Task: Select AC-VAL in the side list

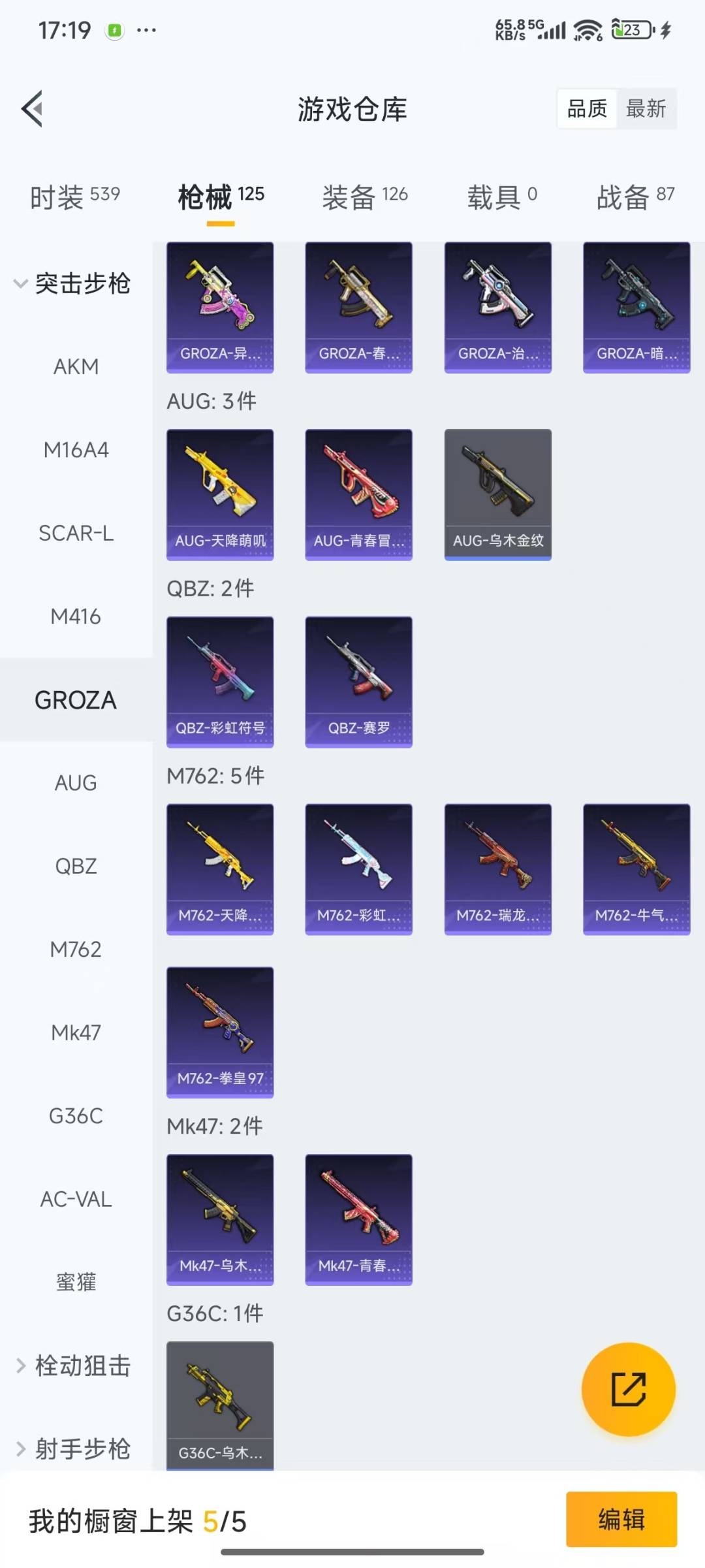Action: pos(76,1199)
